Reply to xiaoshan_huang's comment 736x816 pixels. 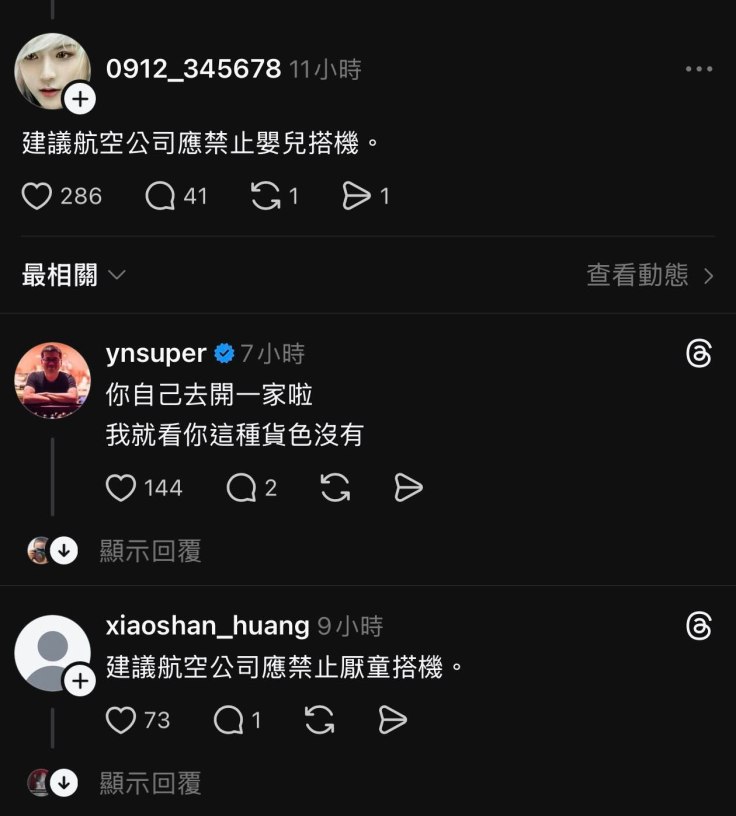pos(228,720)
